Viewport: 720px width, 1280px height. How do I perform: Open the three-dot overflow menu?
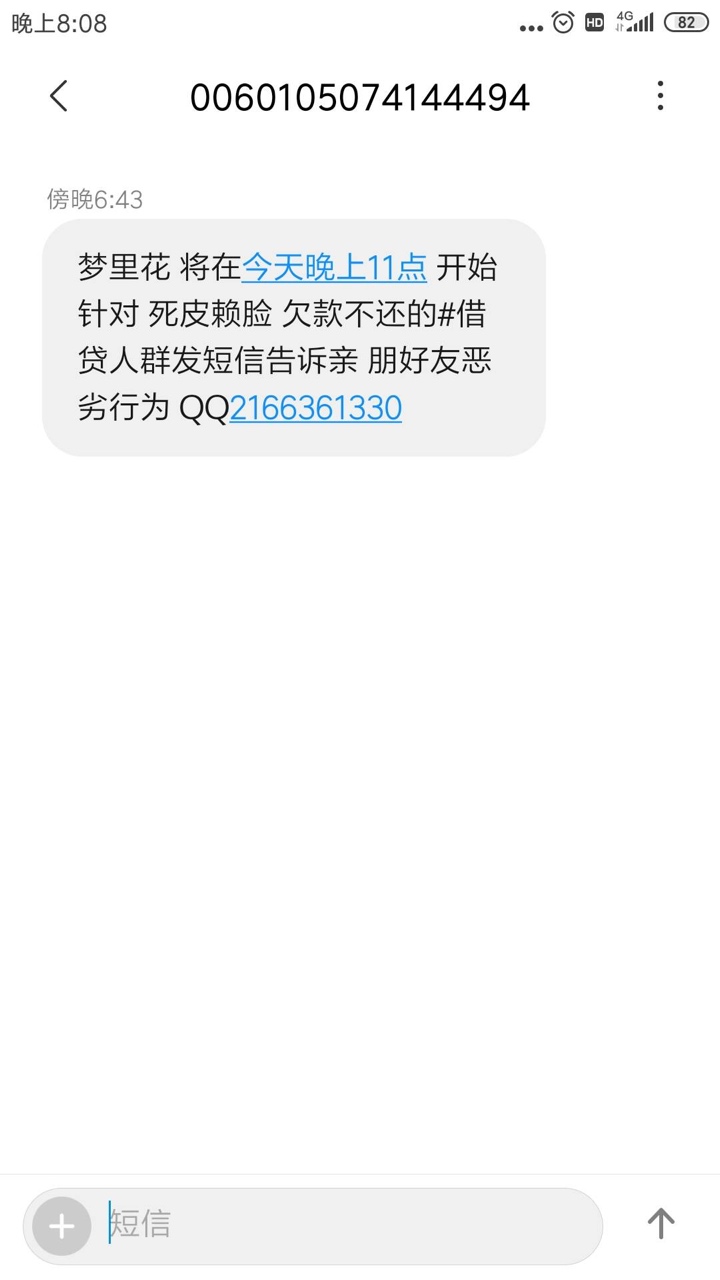coord(660,96)
